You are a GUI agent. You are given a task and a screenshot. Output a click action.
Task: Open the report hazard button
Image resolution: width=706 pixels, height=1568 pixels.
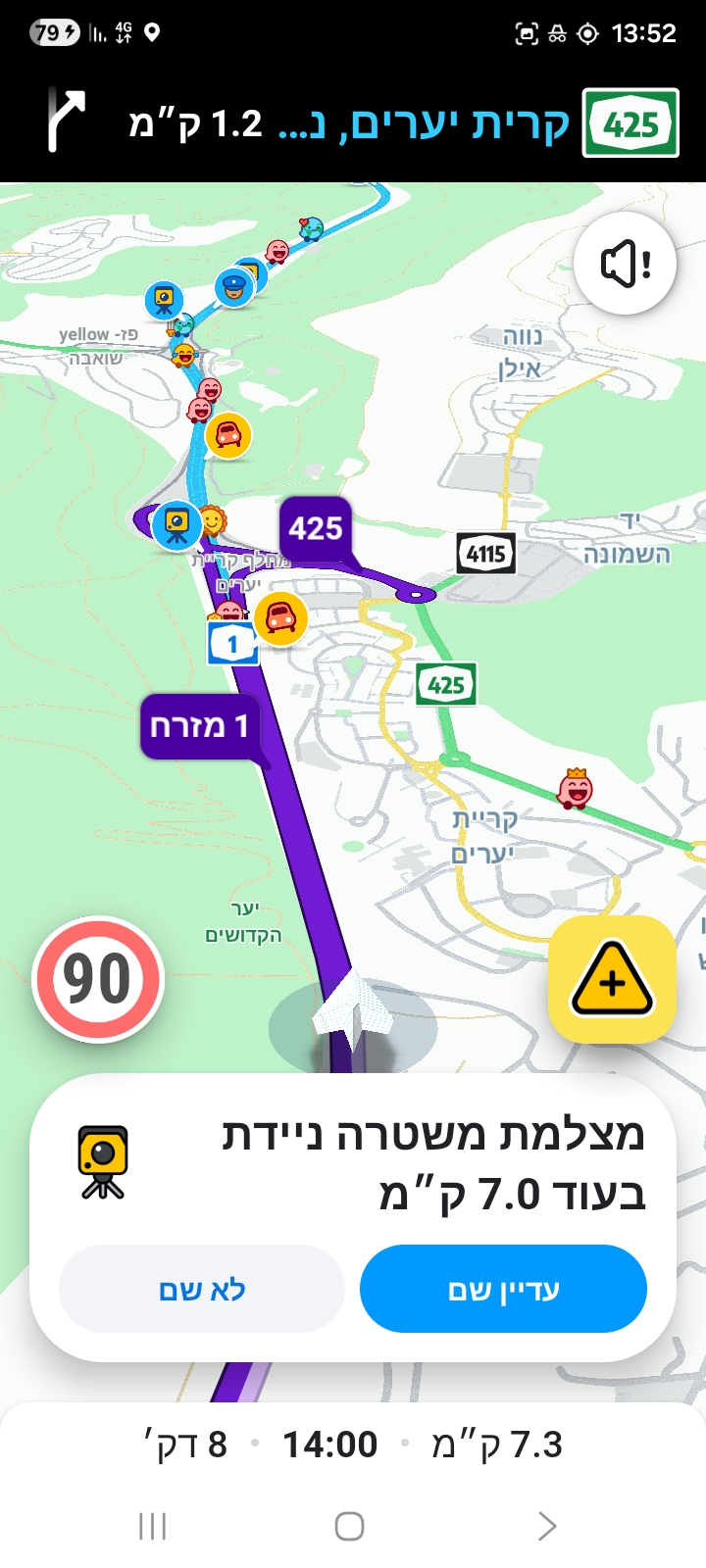pos(612,979)
